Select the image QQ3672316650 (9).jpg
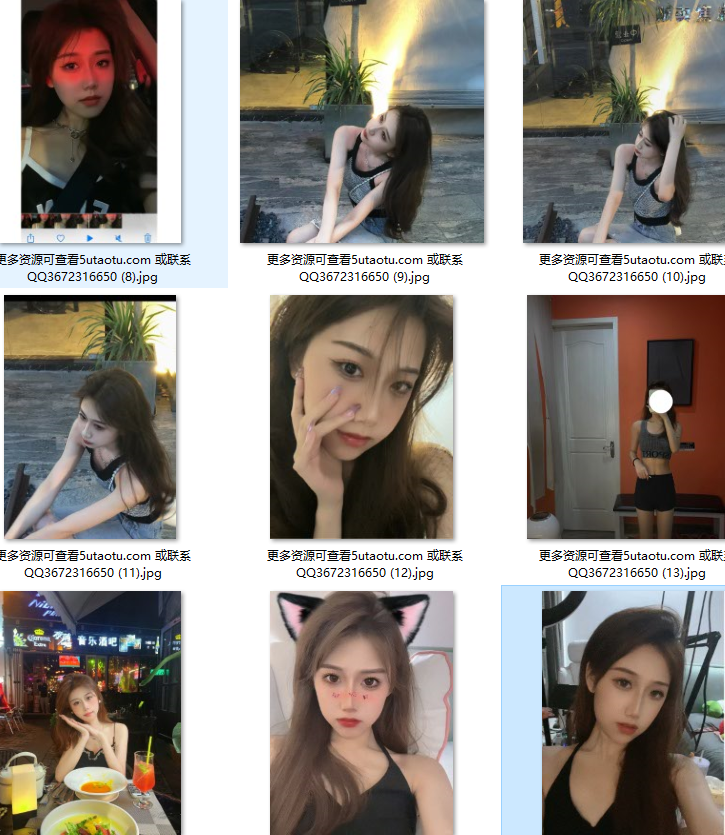Viewport: 725px width, 835px height. point(362,120)
